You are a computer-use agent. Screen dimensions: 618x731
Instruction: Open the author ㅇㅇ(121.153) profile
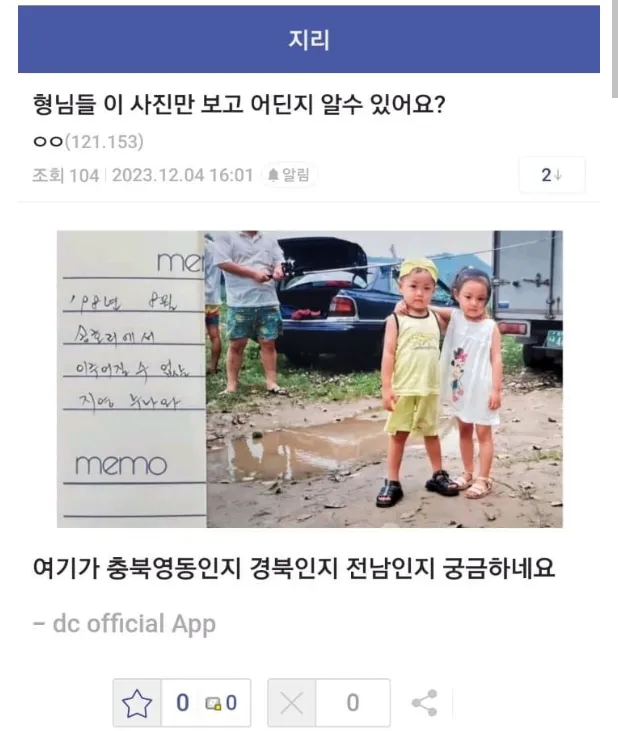tap(88, 142)
